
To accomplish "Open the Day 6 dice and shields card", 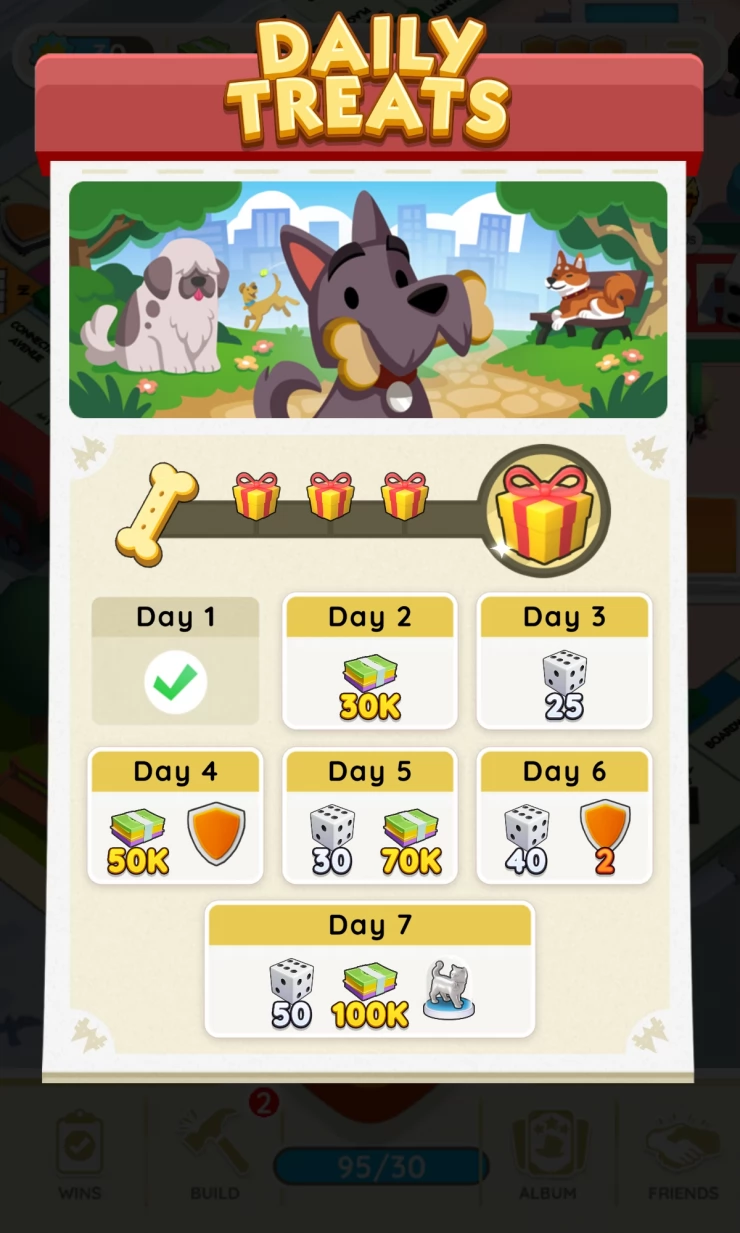I will (564, 817).
